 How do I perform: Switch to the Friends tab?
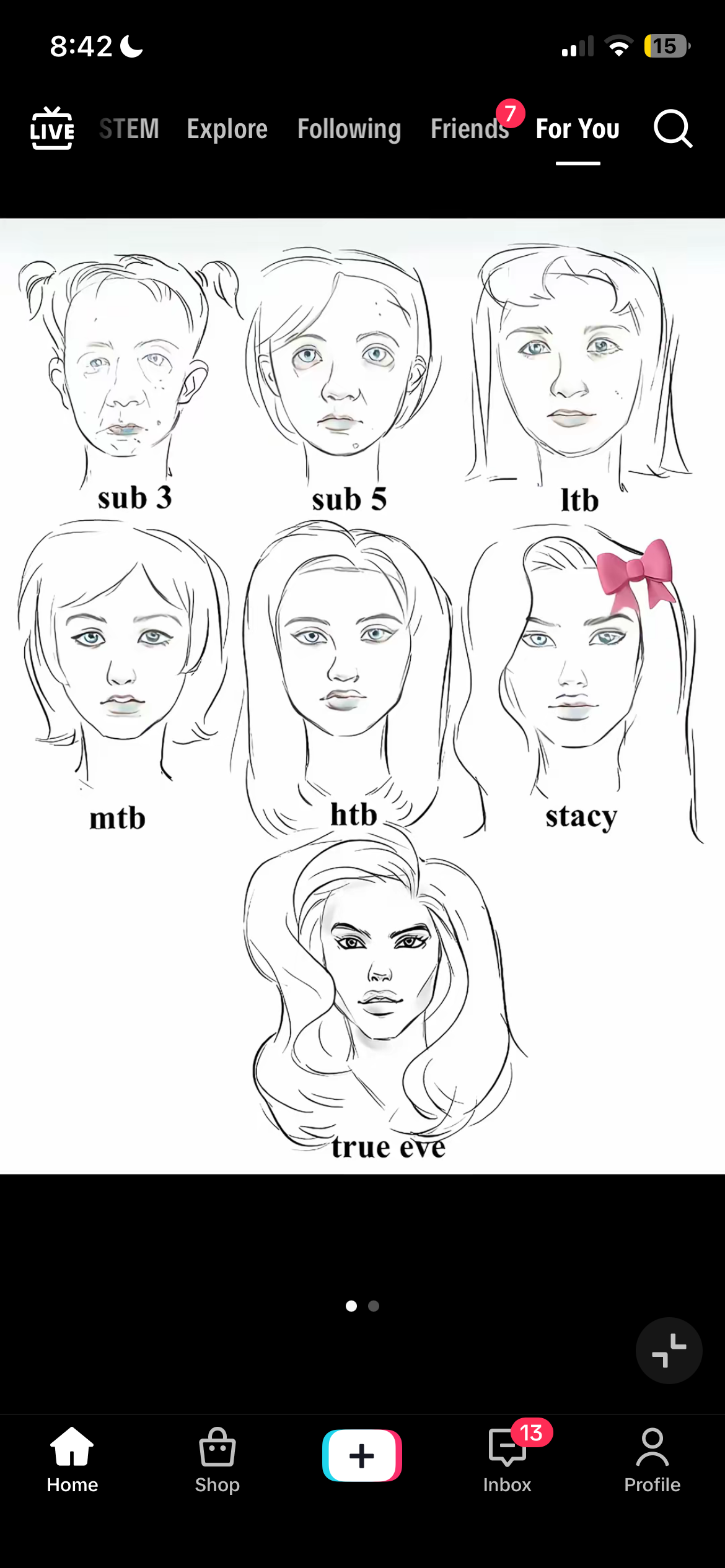[x=469, y=129]
